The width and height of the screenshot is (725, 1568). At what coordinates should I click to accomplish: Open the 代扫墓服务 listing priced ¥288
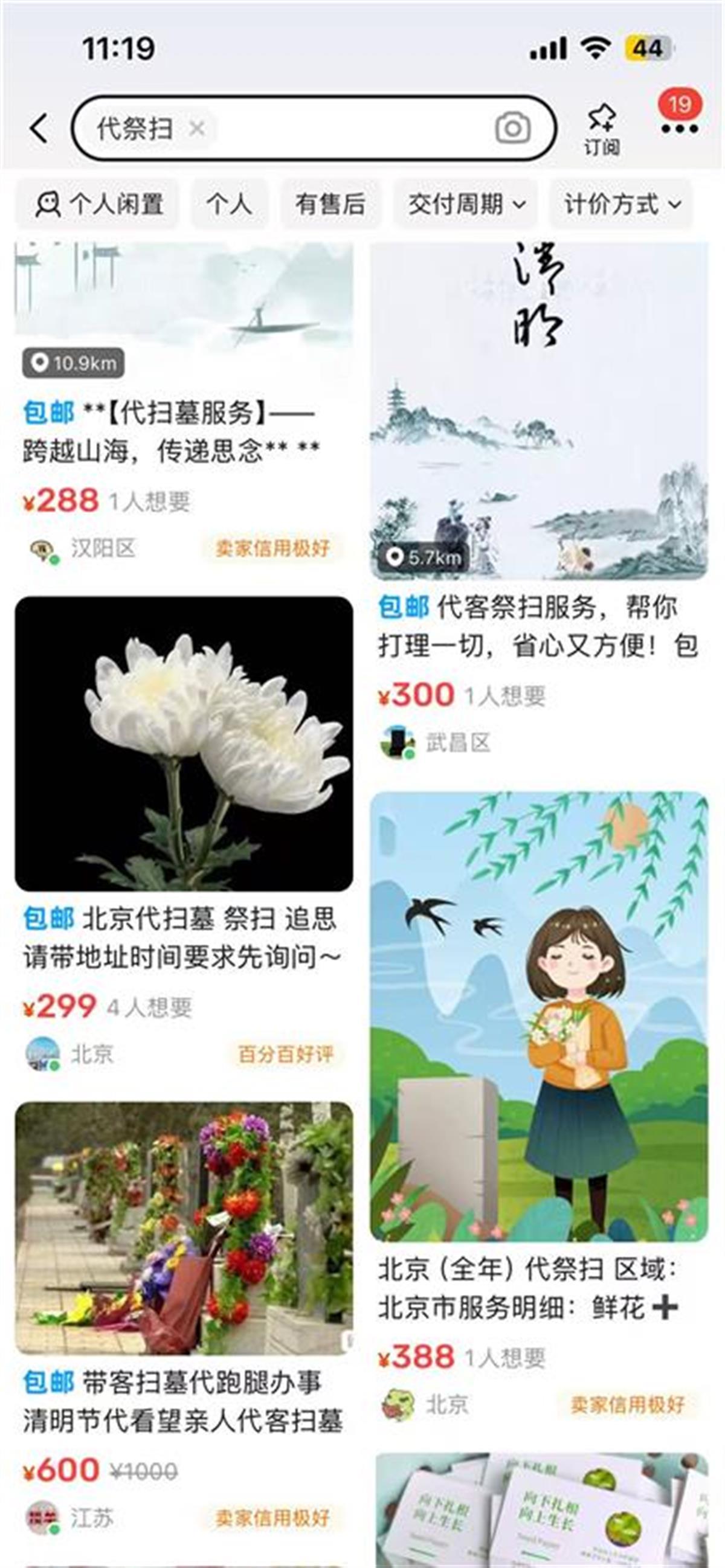tap(170, 432)
